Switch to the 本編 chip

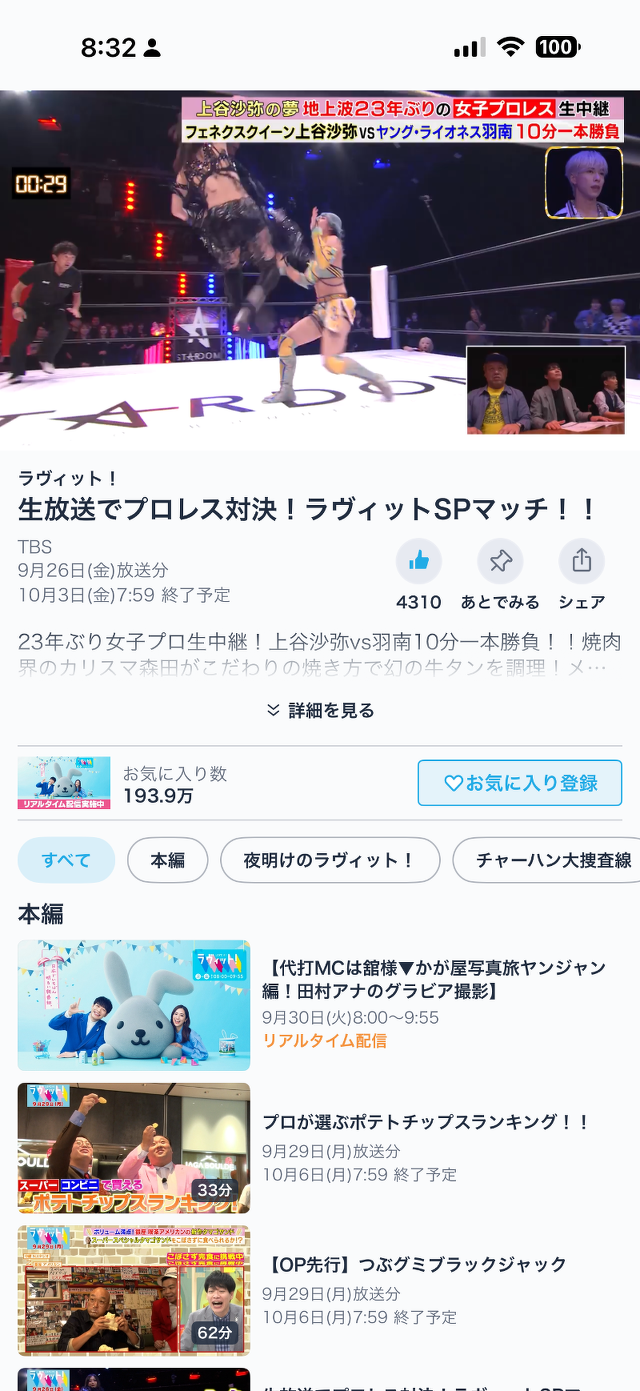click(x=167, y=860)
